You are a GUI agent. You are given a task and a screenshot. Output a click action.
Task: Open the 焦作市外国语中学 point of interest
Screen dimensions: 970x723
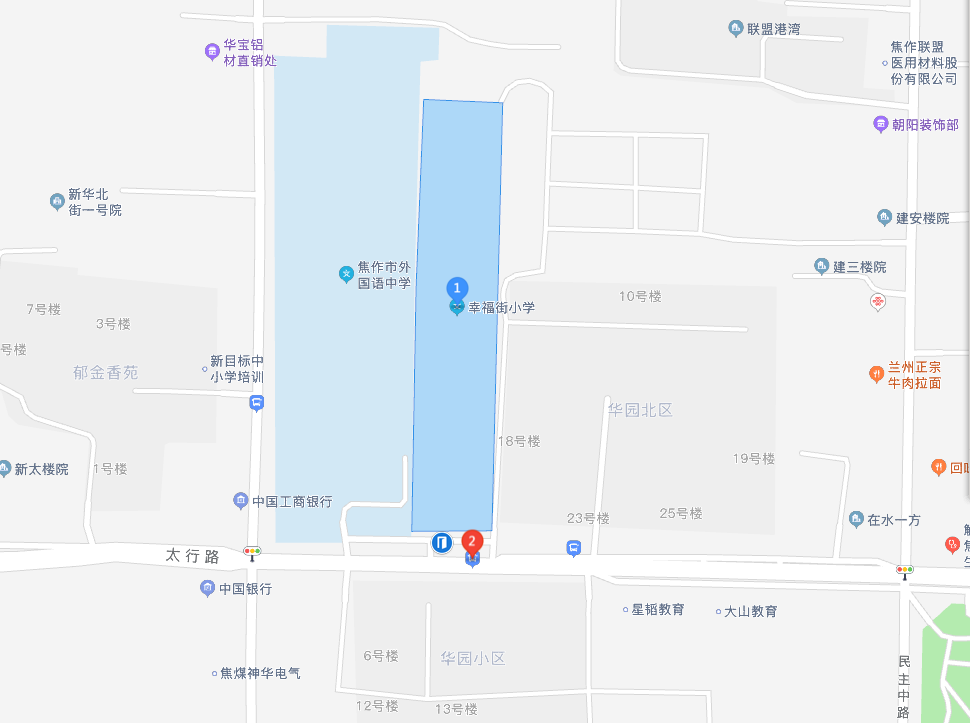pyautogui.click(x=346, y=273)
